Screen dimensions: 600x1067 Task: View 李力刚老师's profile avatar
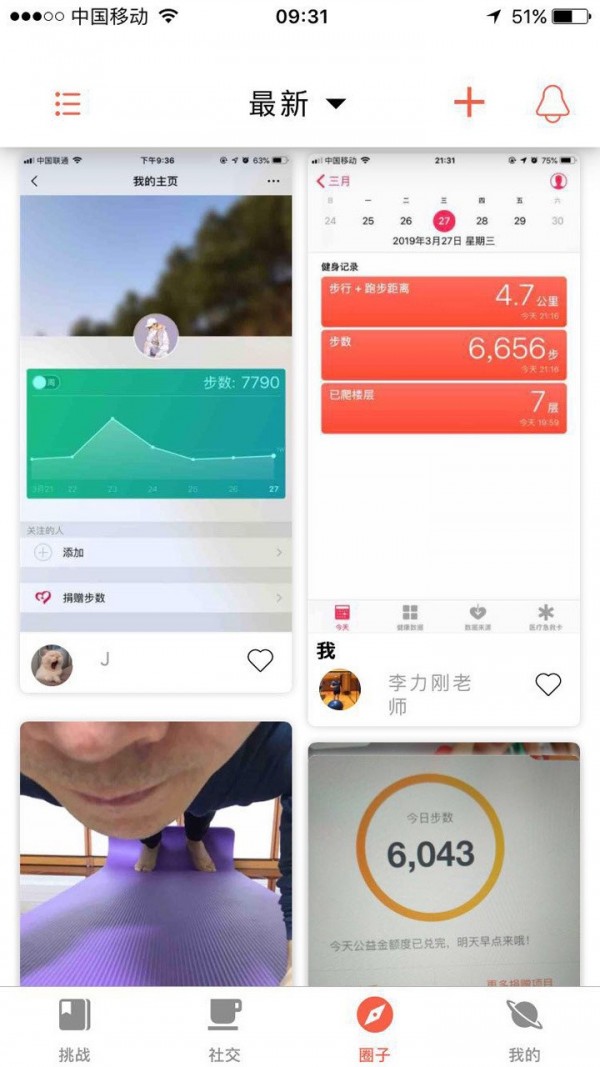tap(340, 689)
